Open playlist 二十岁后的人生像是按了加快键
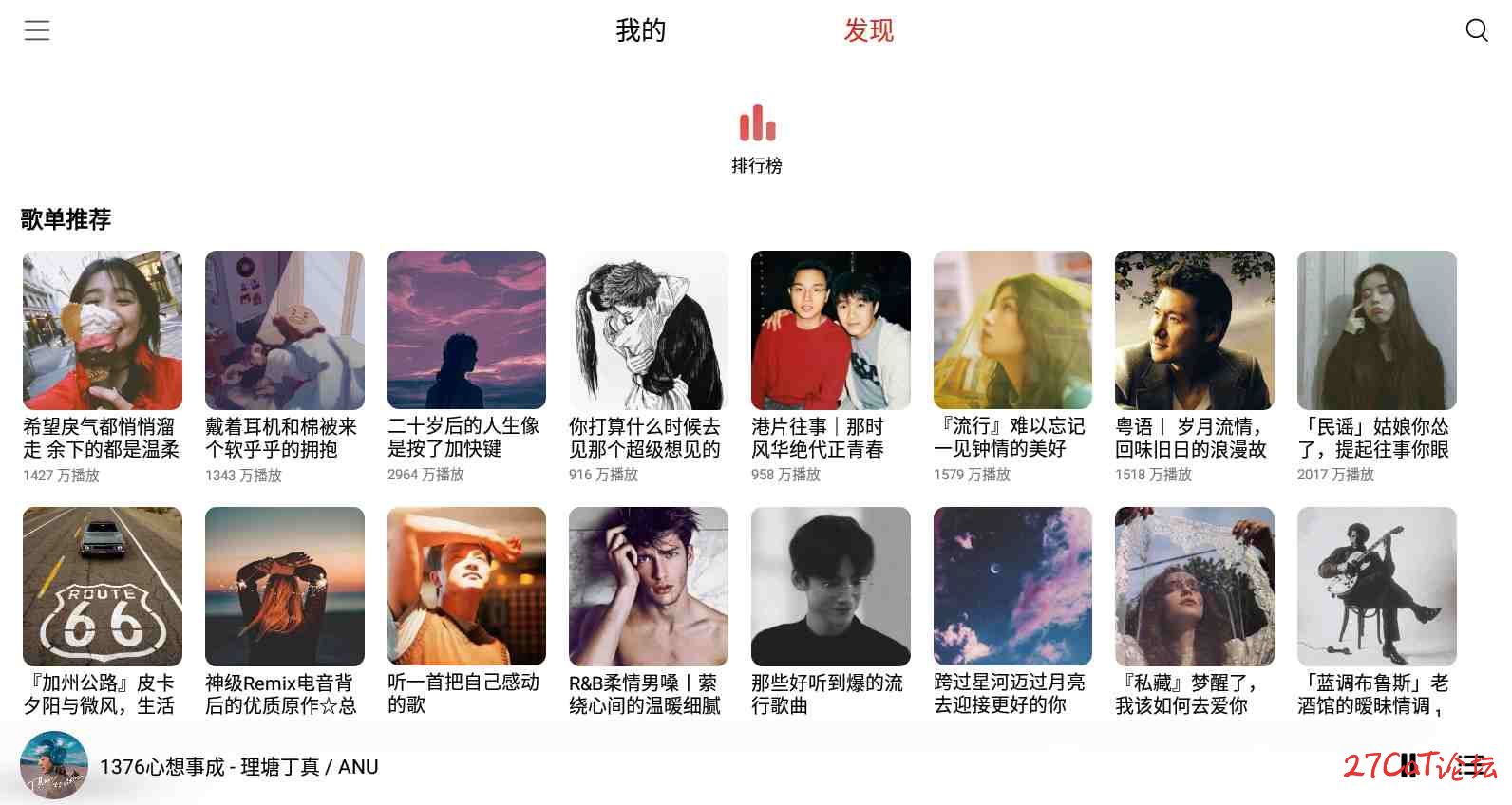 466,330
